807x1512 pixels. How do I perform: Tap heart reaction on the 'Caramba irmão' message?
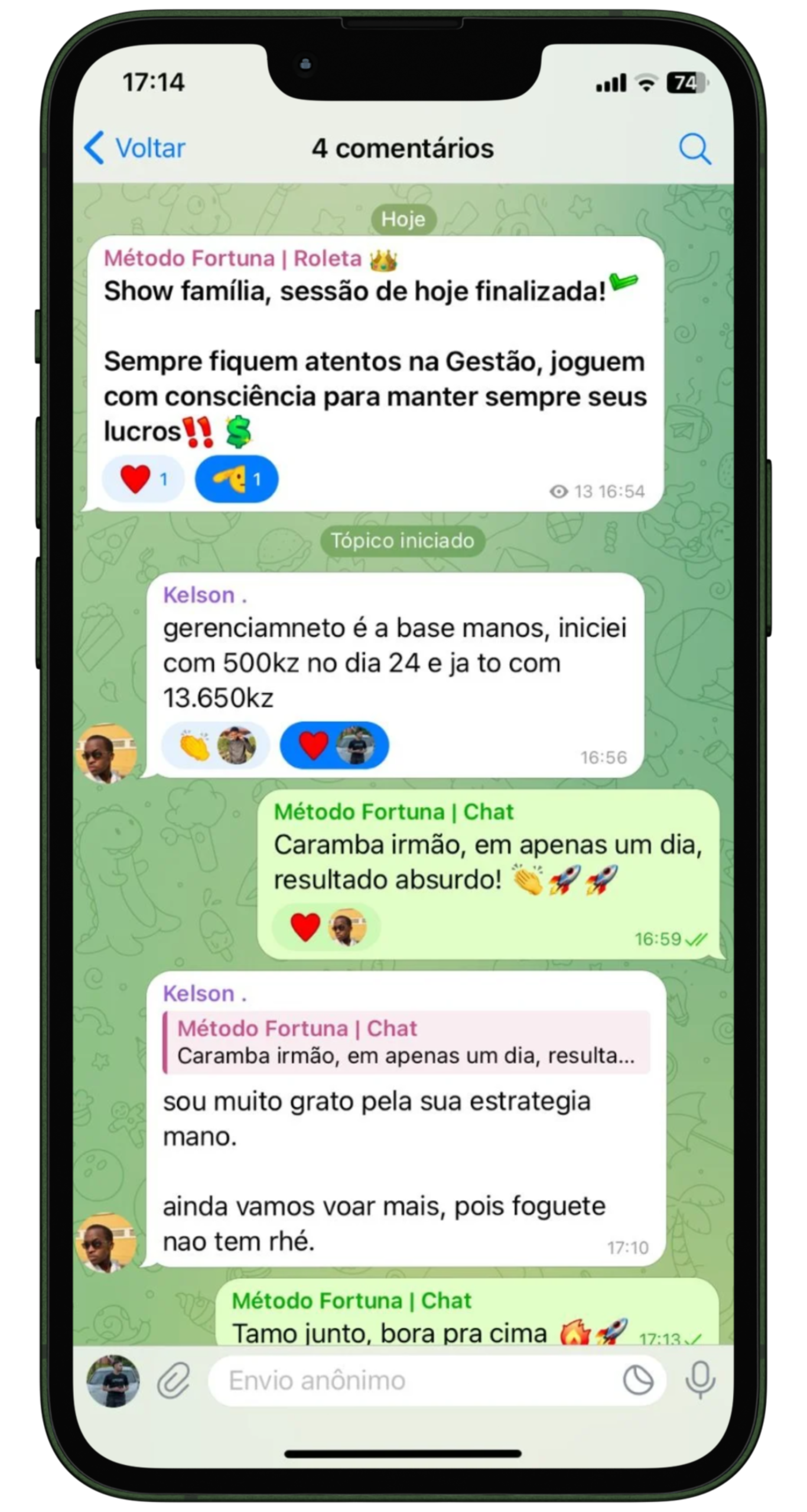click(x=326, y=927)
